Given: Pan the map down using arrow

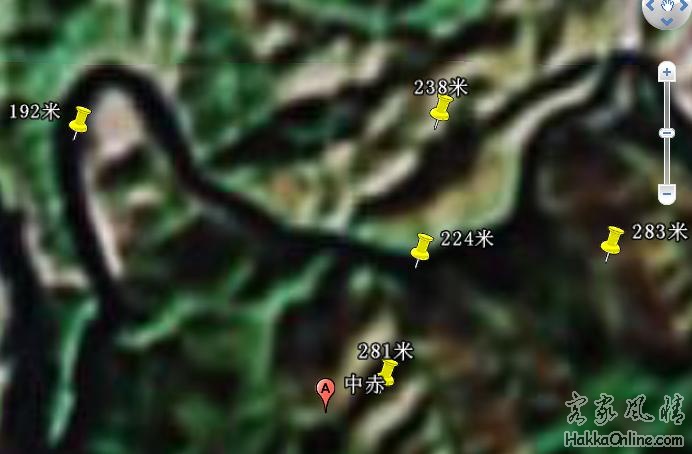Looking at the screenshot, I should tap(666, 21).
